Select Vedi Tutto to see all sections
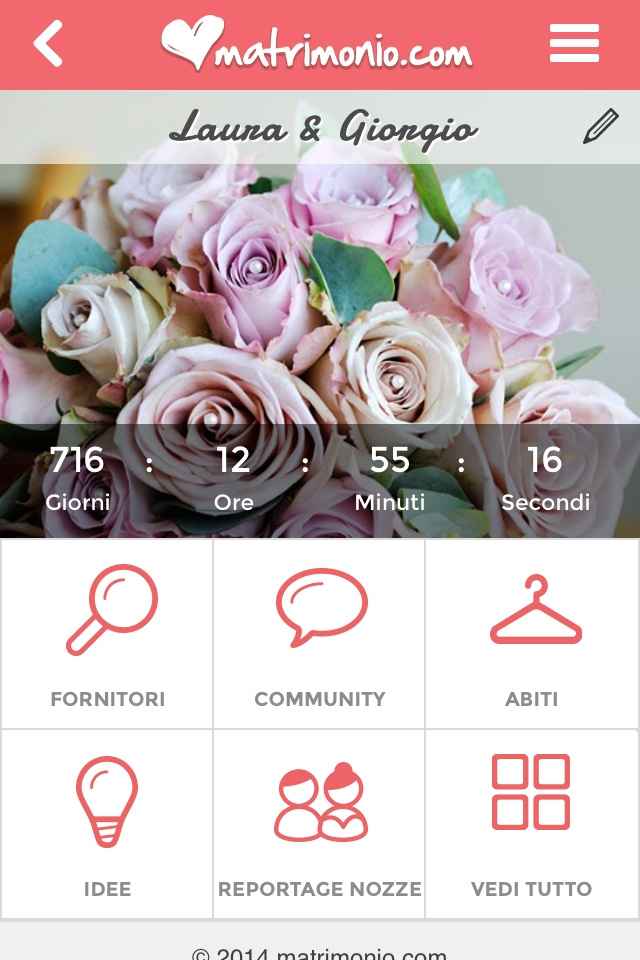This screenshot has height=960, width=640. 532,825
